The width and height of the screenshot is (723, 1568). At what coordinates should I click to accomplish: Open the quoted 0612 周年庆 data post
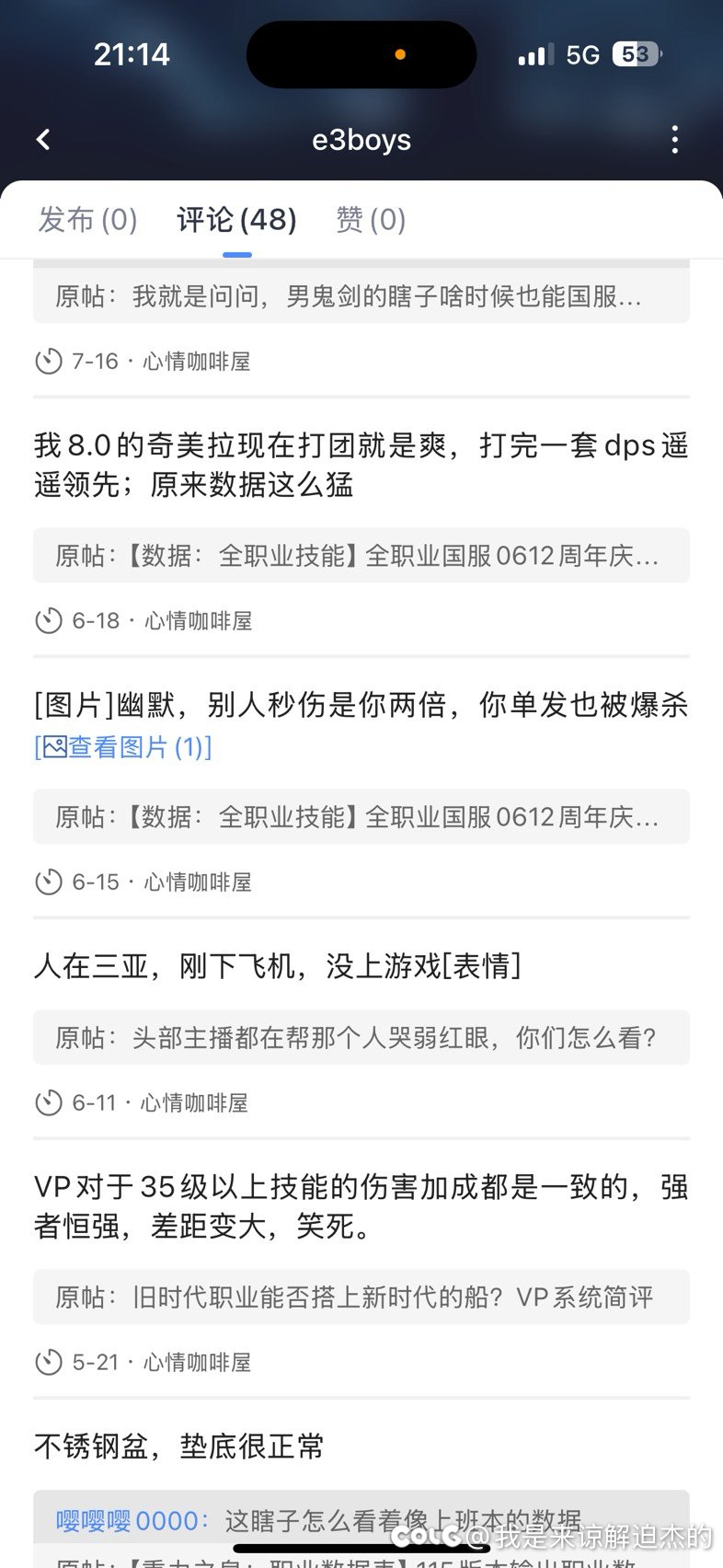click(361, 555)
